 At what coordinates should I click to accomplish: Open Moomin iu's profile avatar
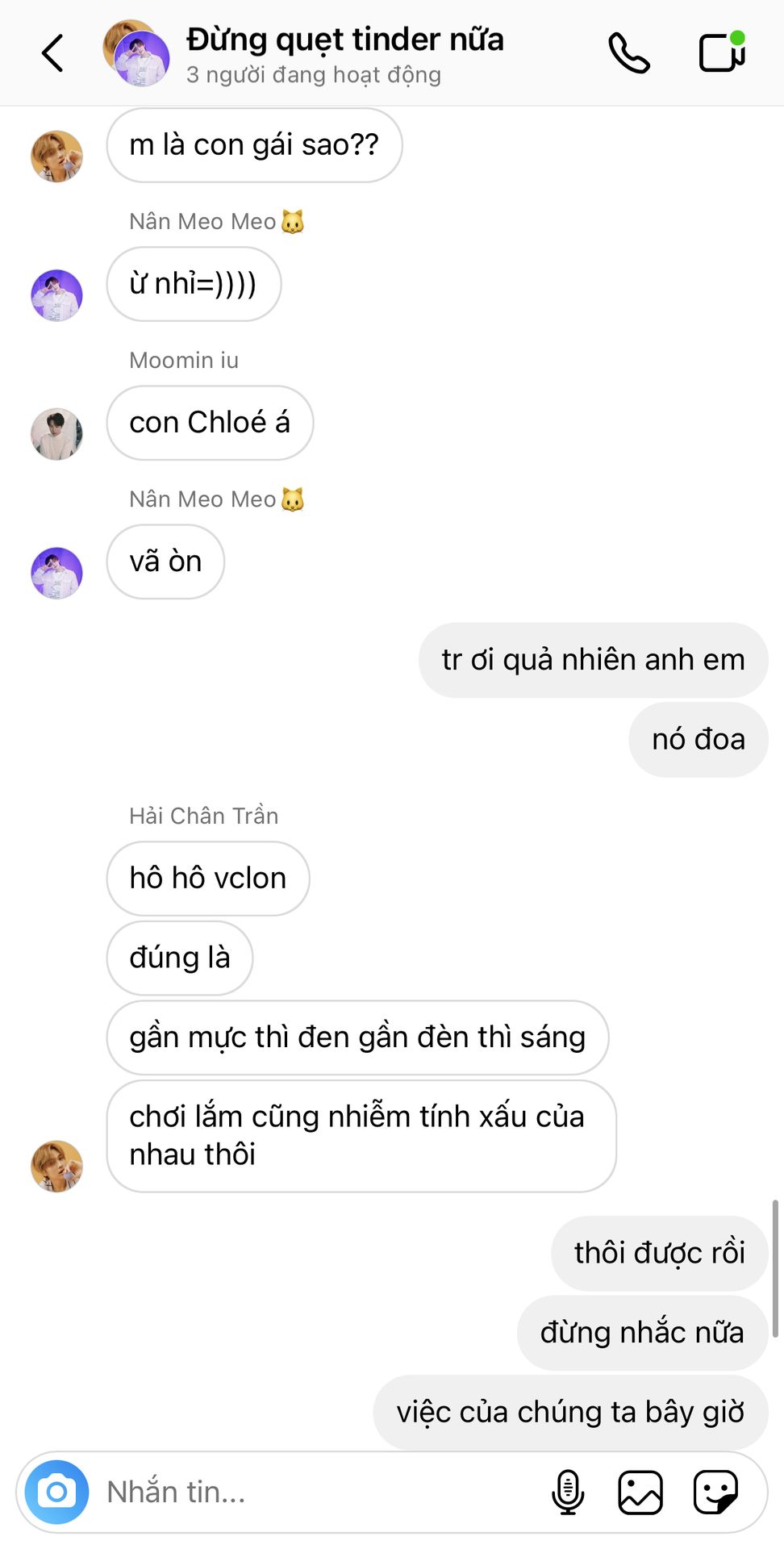coord(56,434)
